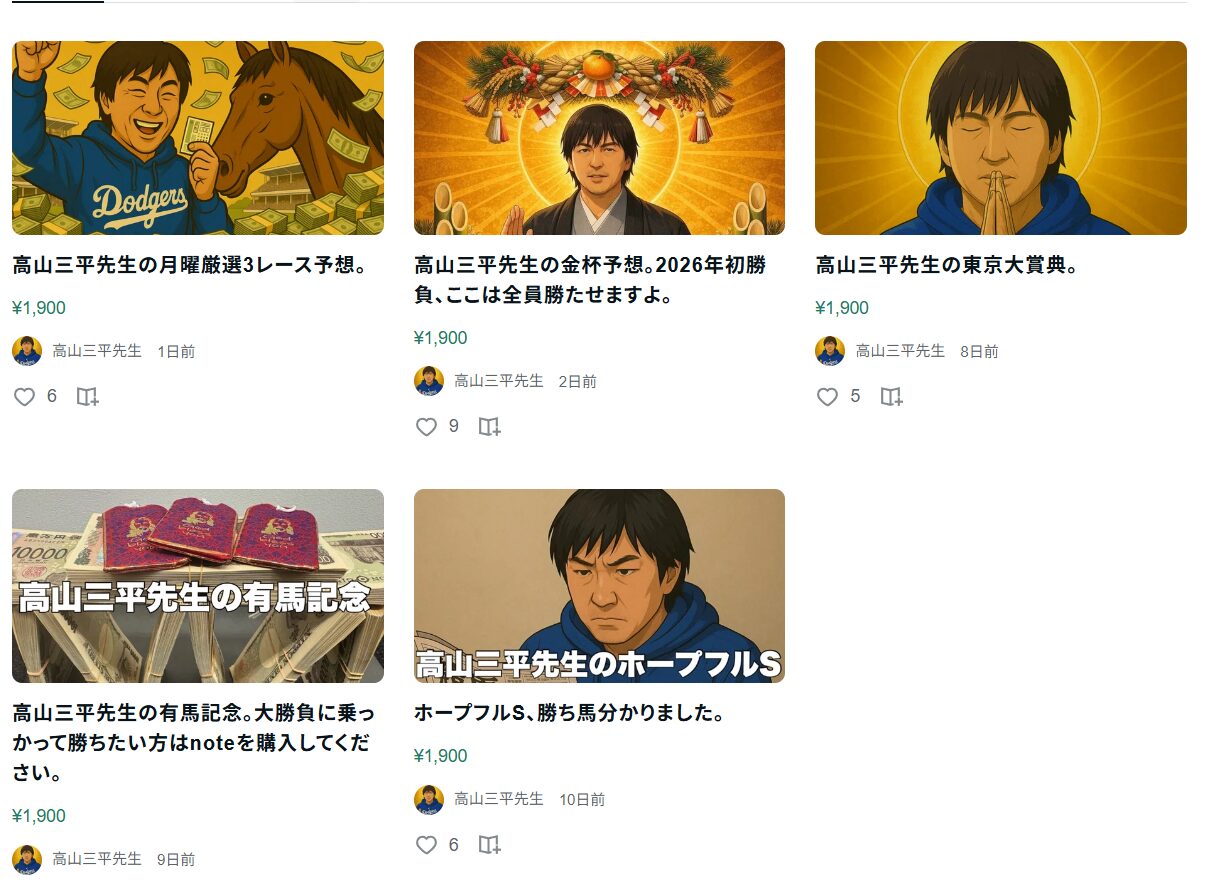Open the 有馬記念 article thumbnail
The image size is (1221, 882).
click(x=197, y=585)
